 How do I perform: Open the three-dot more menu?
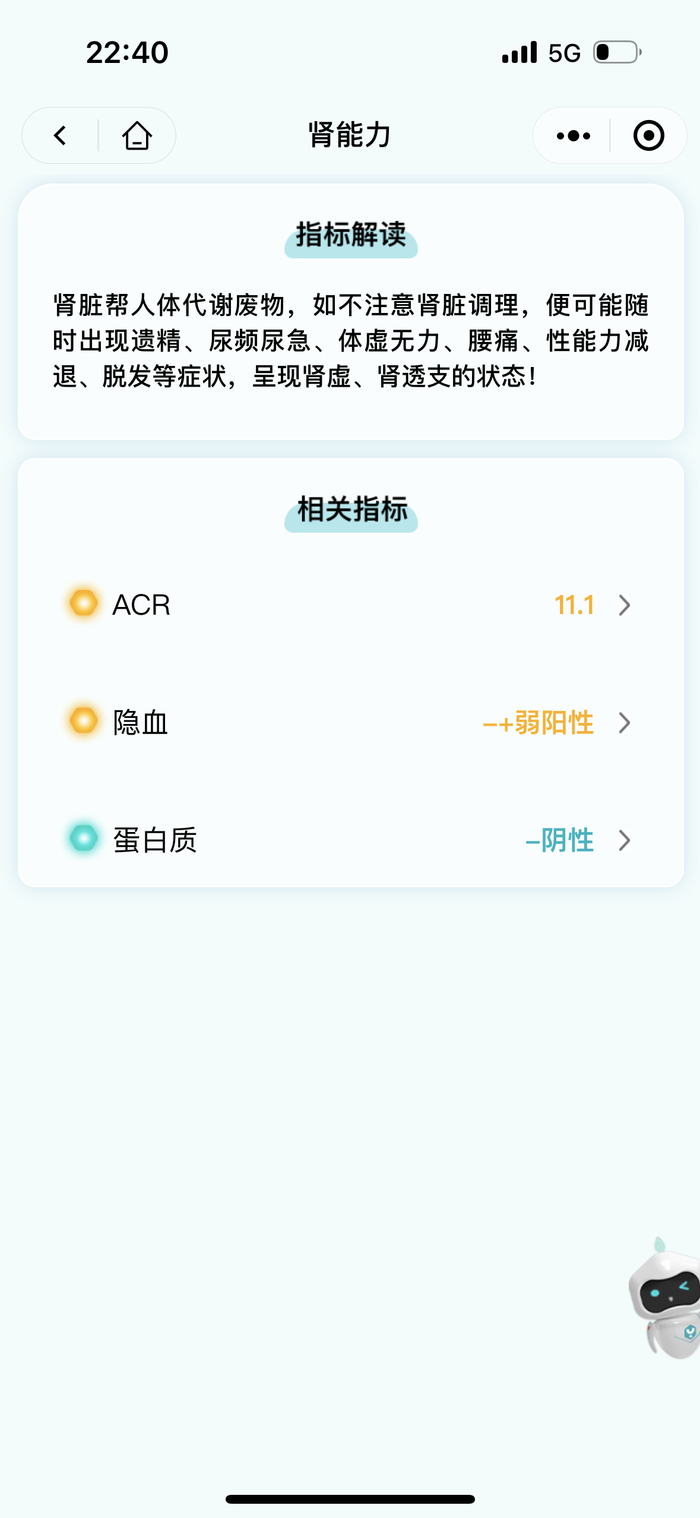[573, 136]
